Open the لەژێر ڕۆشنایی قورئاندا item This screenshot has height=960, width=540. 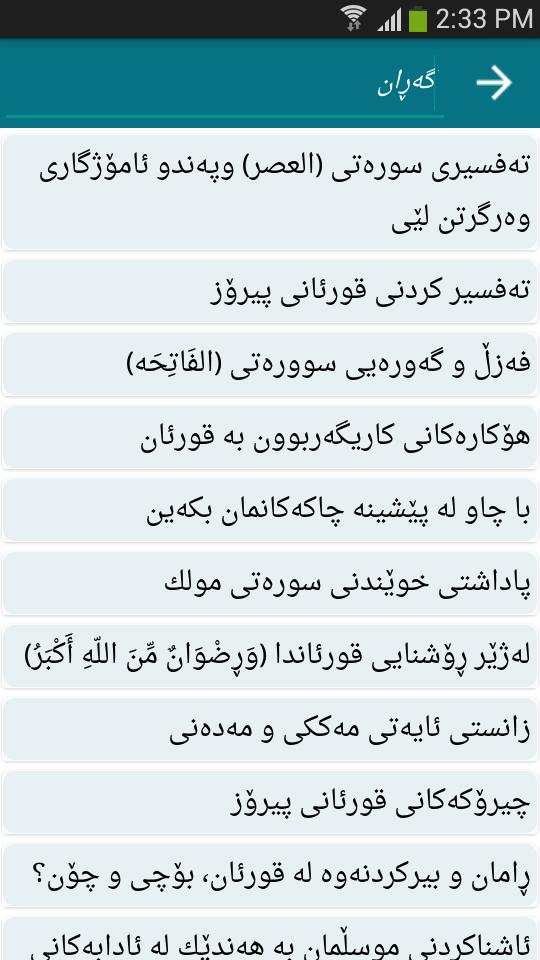[x=270, y=656]
